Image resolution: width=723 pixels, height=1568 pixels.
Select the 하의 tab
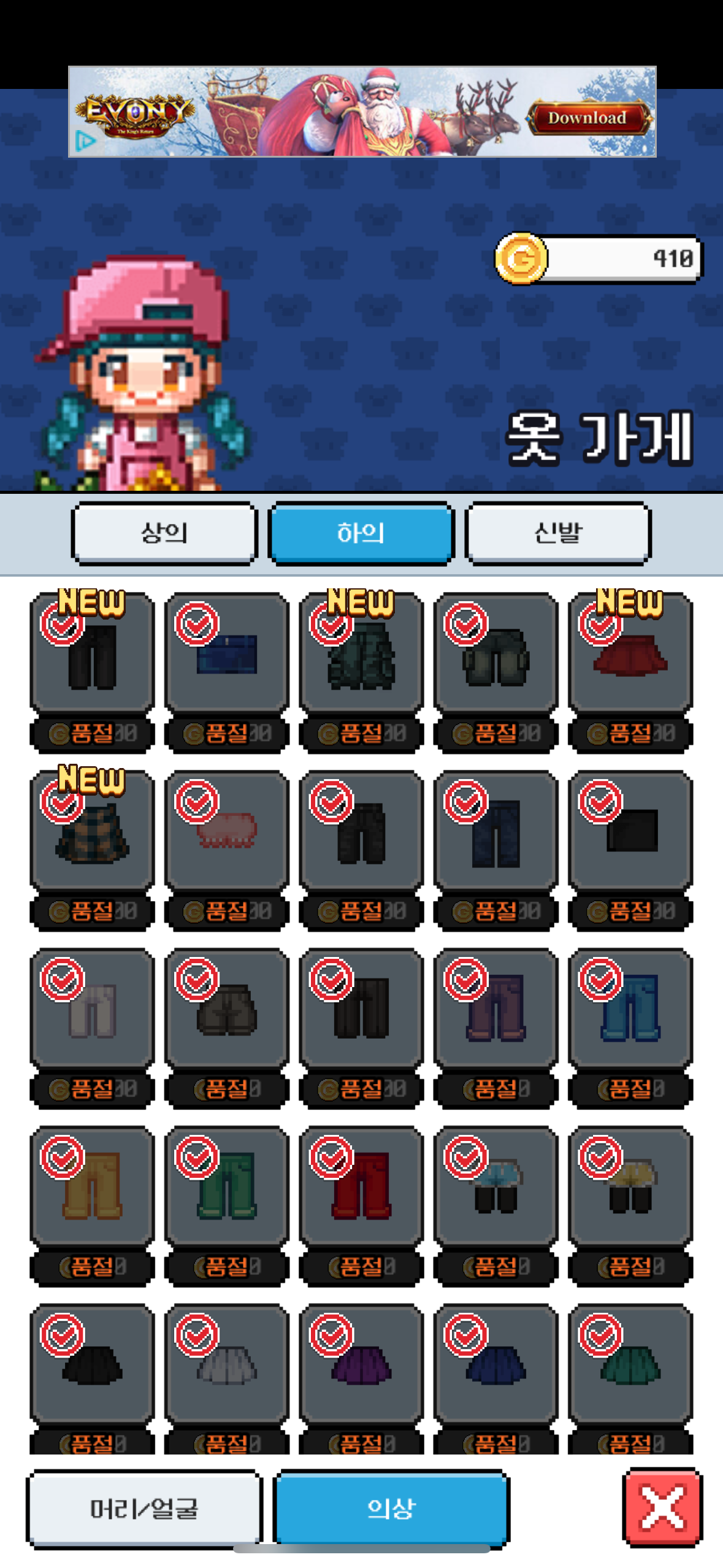[x=361, y=532]
